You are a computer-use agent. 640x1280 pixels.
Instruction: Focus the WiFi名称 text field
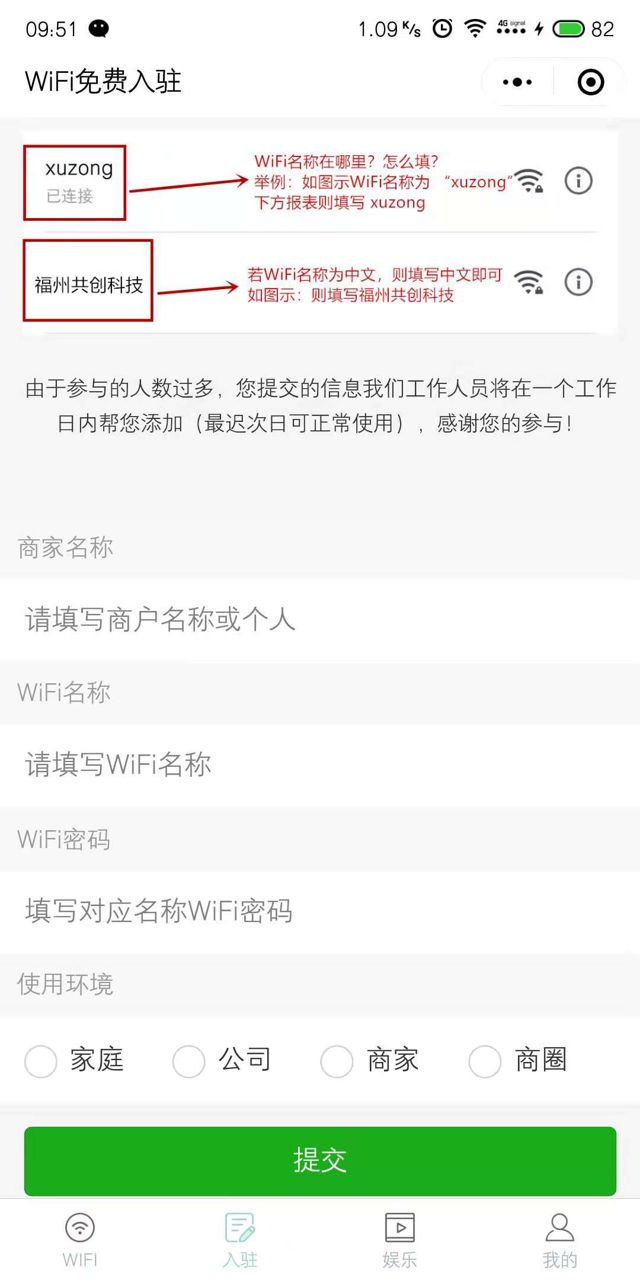point(320,765)
